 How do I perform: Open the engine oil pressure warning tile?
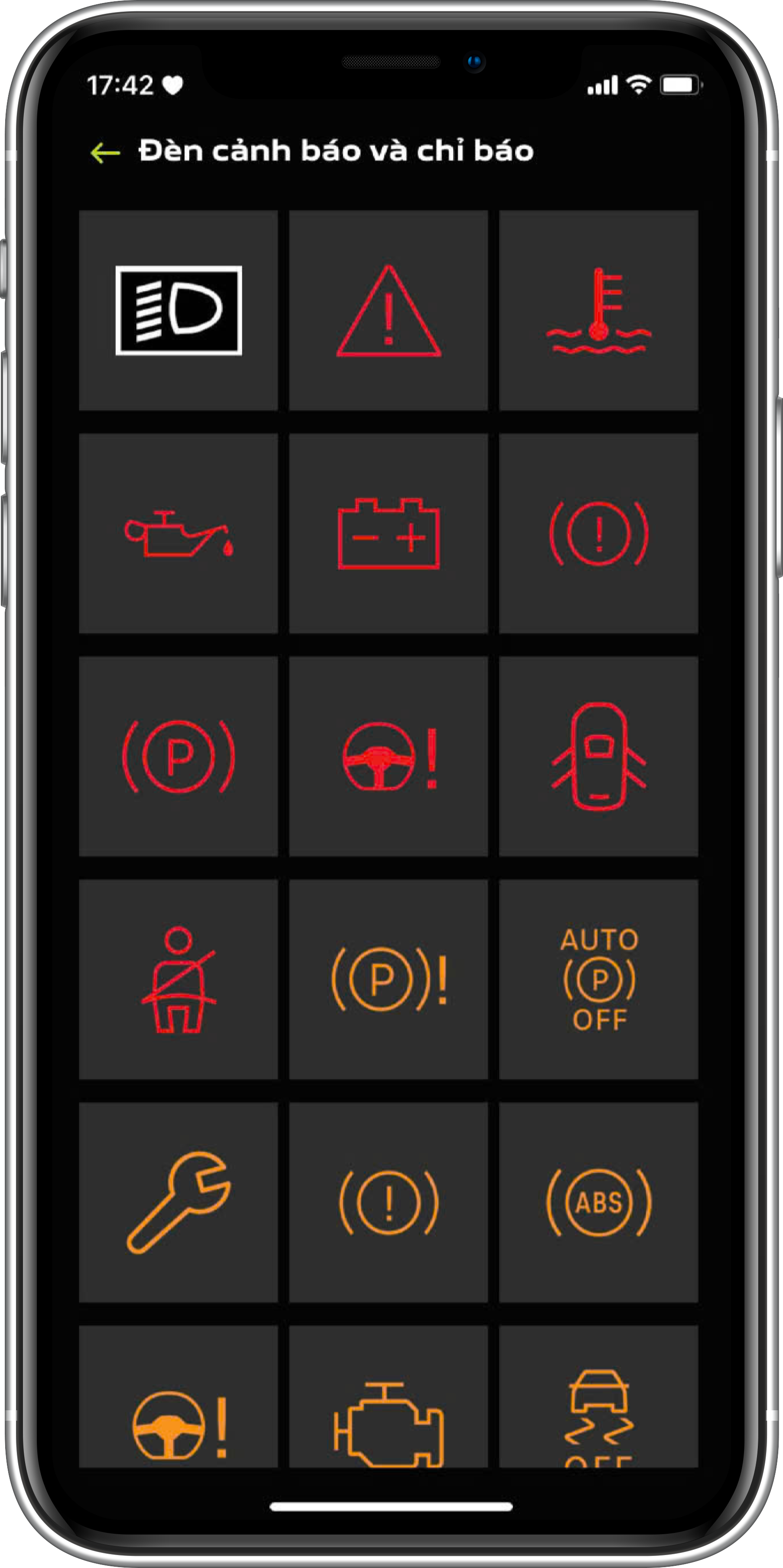coord(179,533)
